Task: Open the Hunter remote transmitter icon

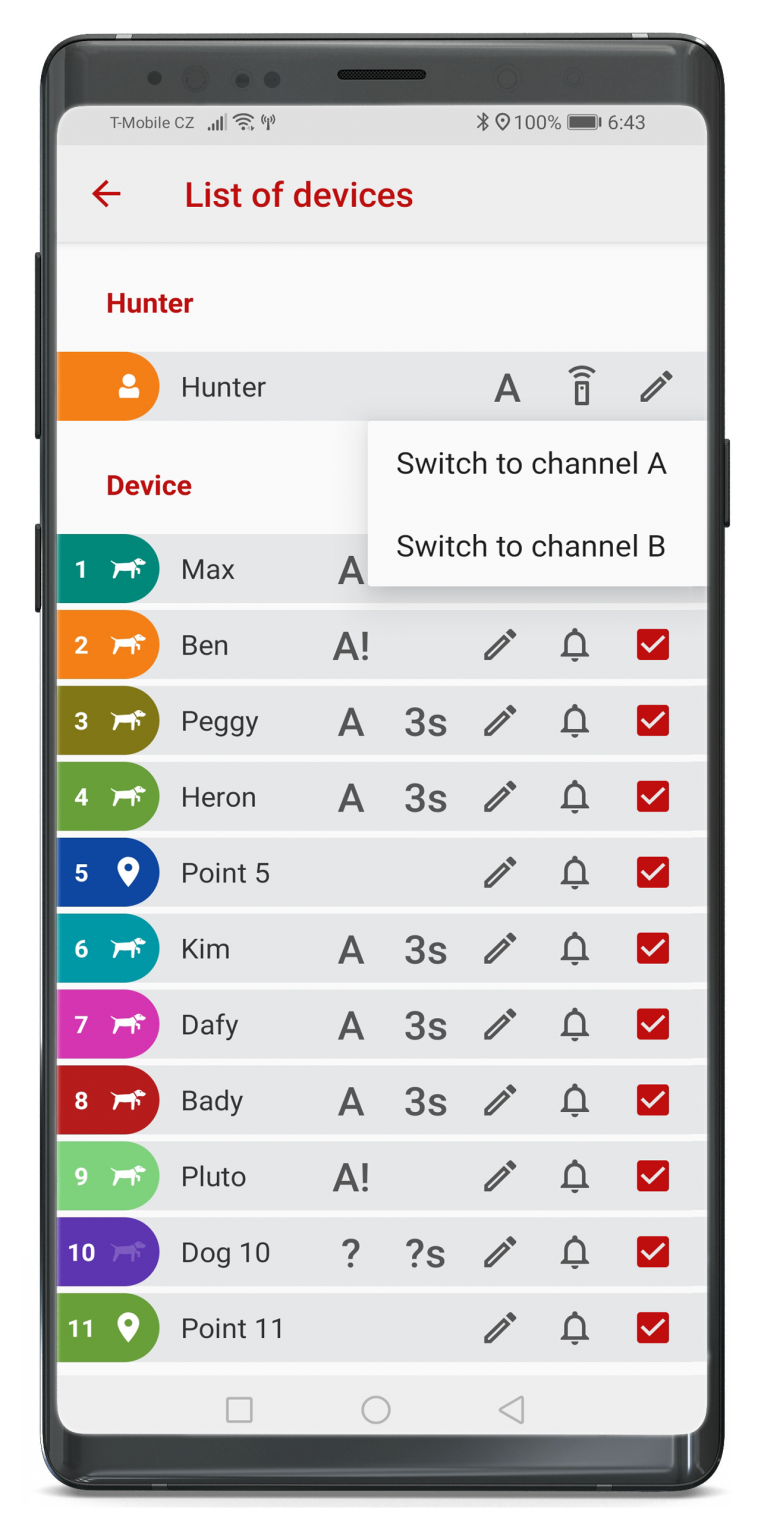Action: (581, 387)
